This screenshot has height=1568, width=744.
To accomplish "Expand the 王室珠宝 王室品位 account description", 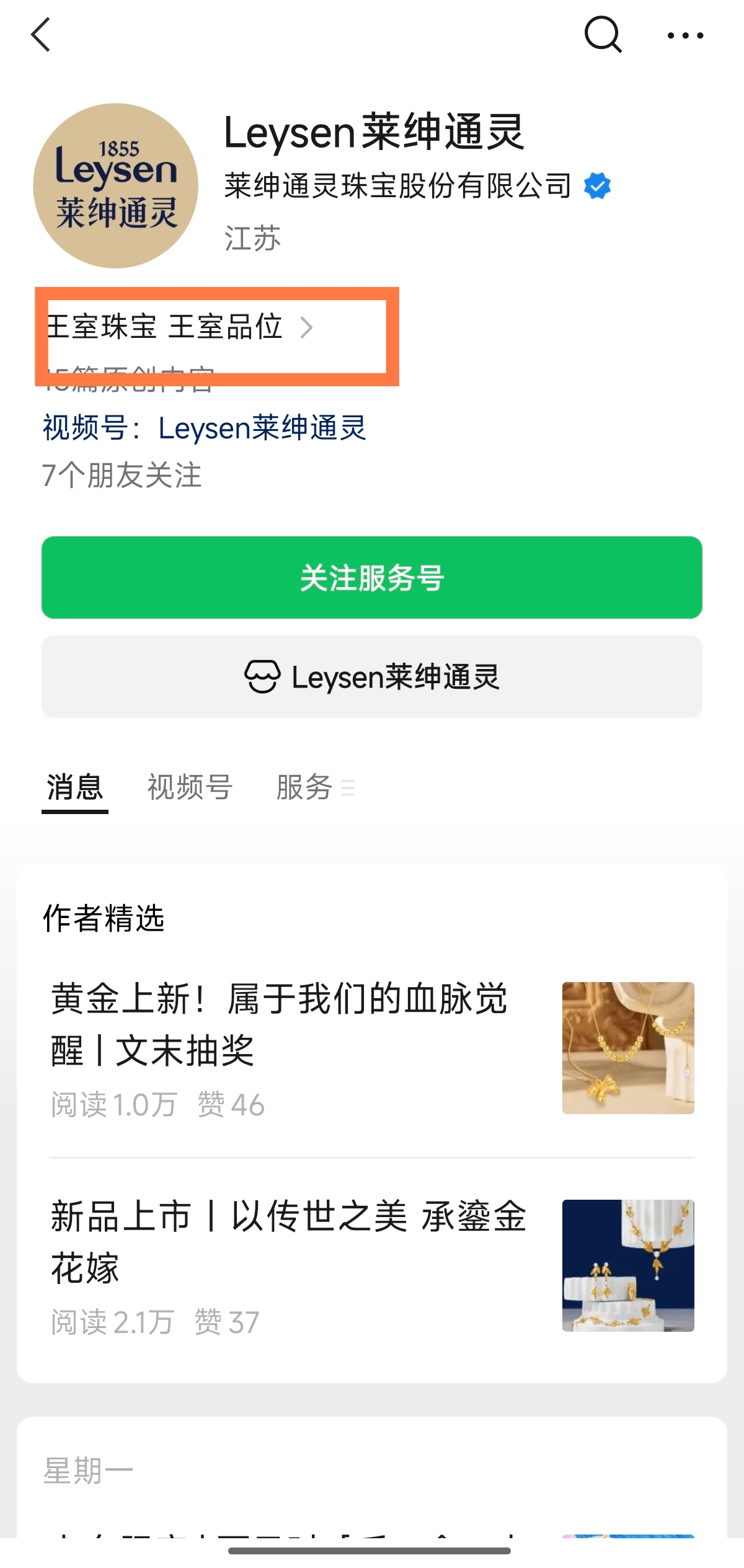I will point(180,327).
